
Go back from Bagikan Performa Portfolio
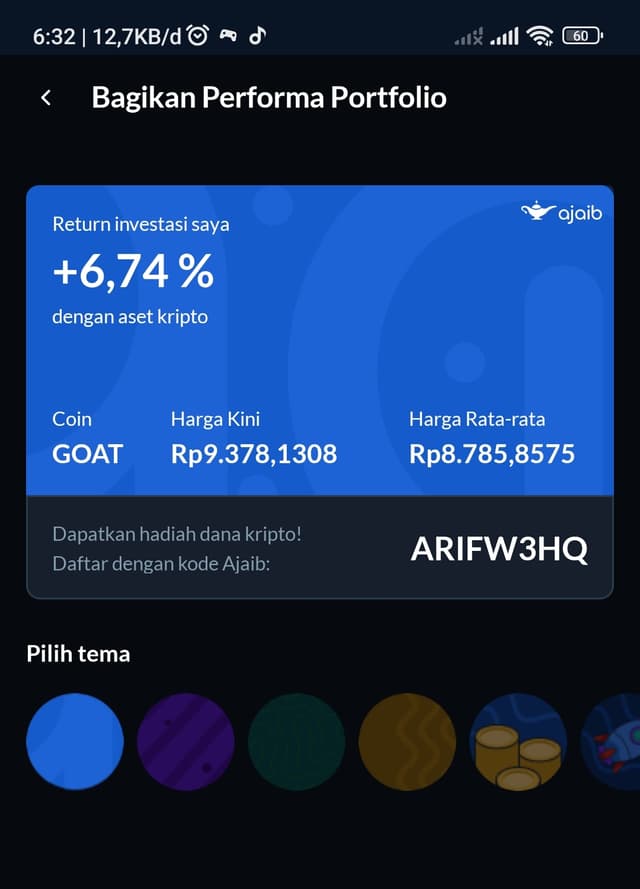click(46, 98)
